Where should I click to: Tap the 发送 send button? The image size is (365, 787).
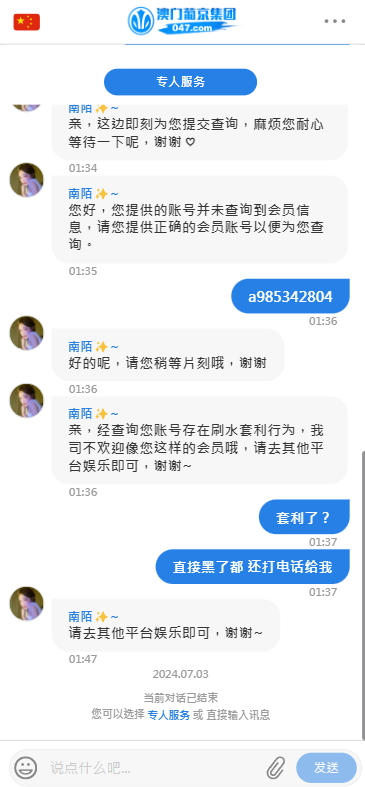click(x=326, y=767)
